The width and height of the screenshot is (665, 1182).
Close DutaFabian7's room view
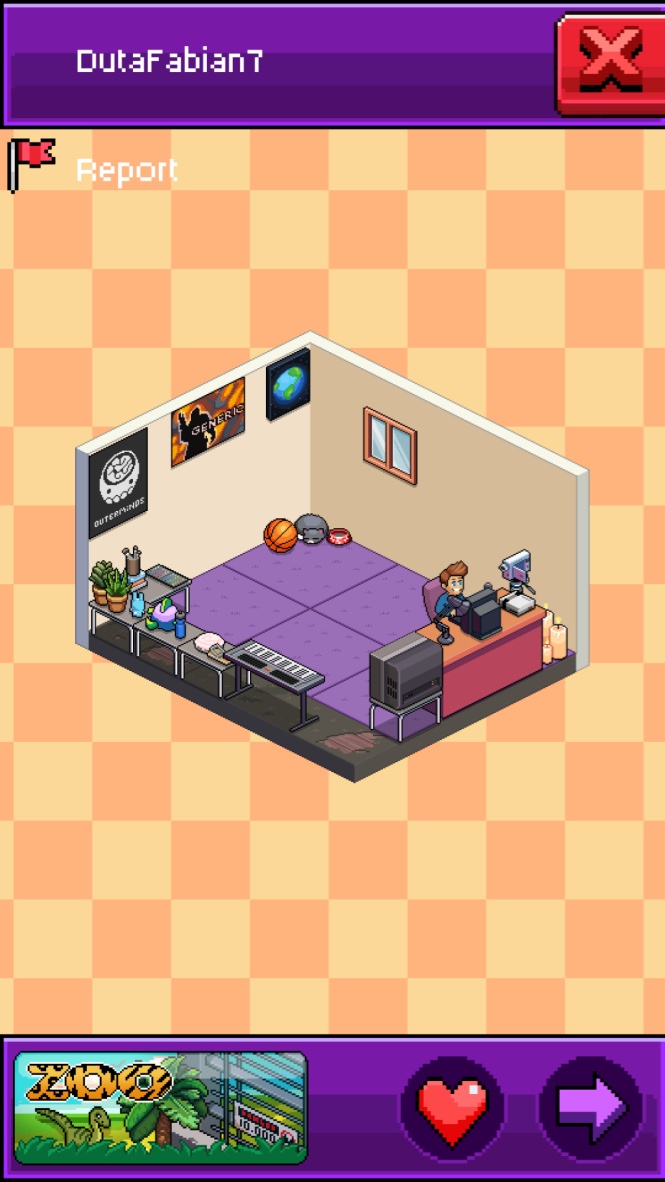tap(610, 63)
